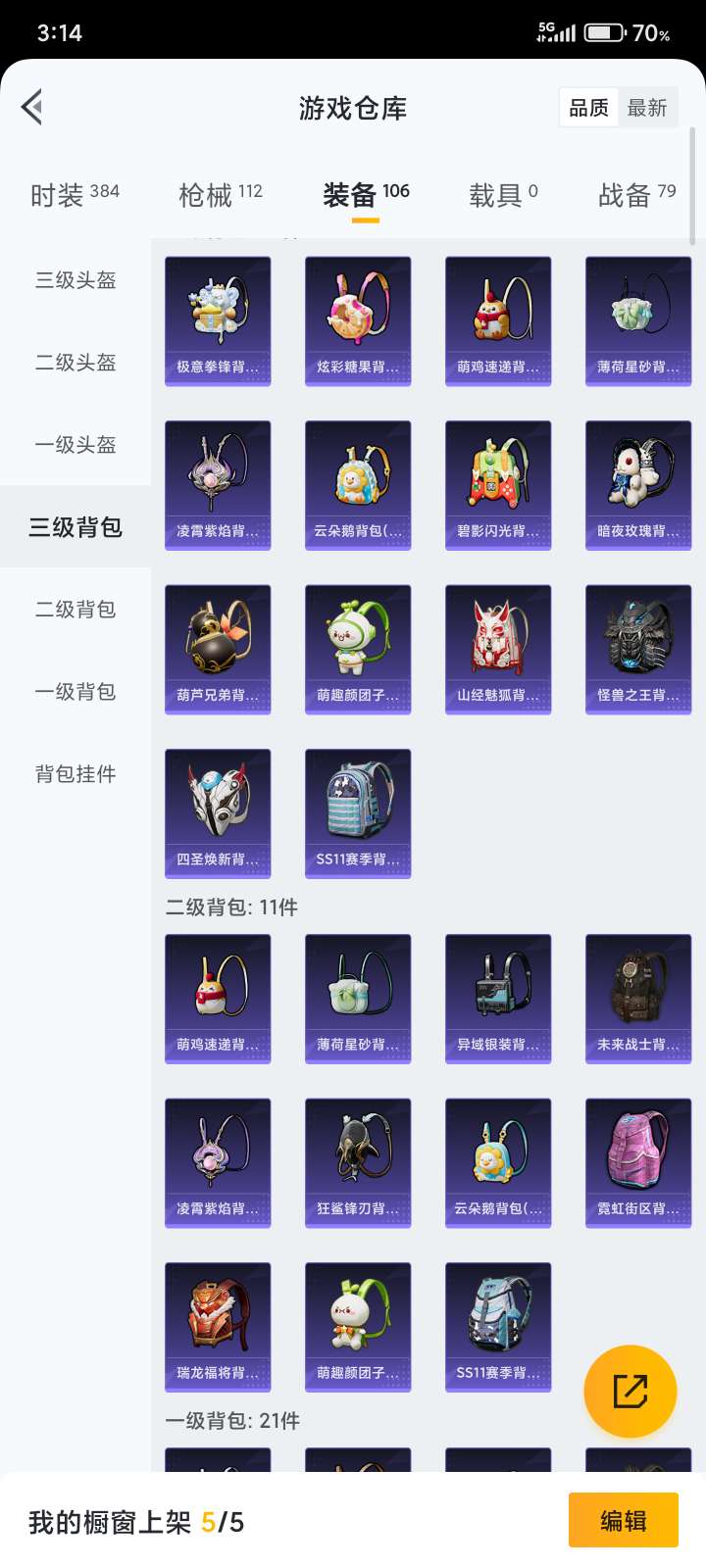Switch to the 枪械 tab
706x1568 pixels.
tap(221, 195)
